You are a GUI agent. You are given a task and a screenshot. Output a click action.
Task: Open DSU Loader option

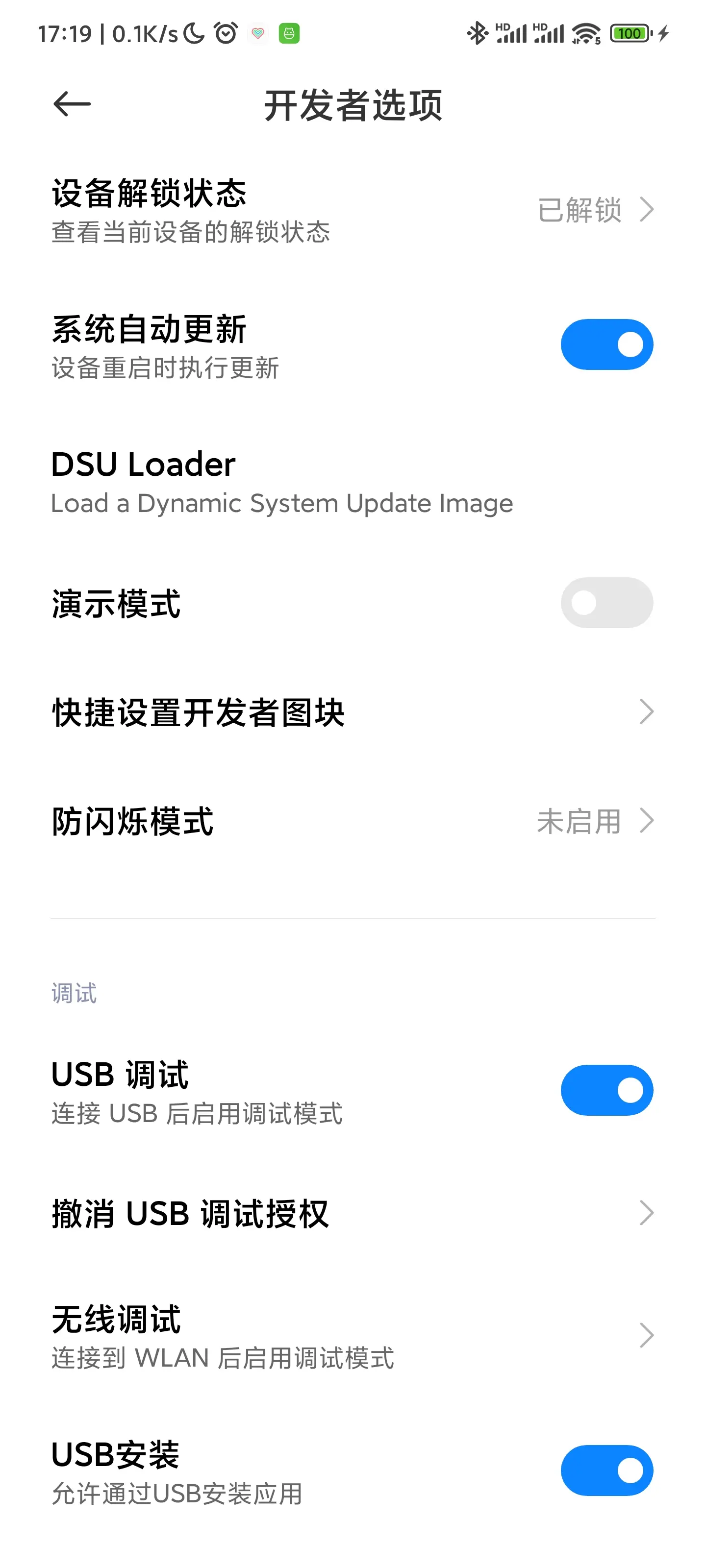click(281, 482)
